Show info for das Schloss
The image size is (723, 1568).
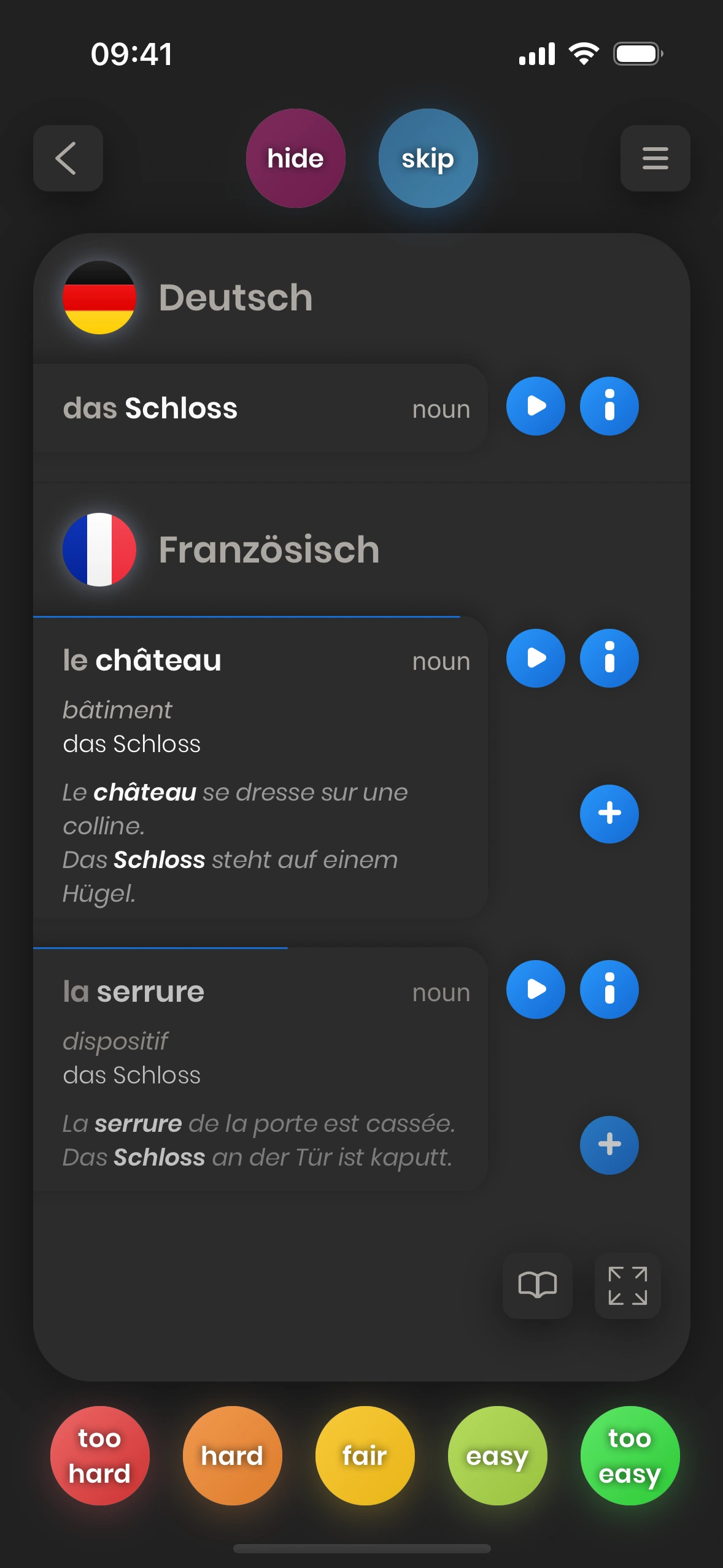pyautogui.click(x=609, y=406)
